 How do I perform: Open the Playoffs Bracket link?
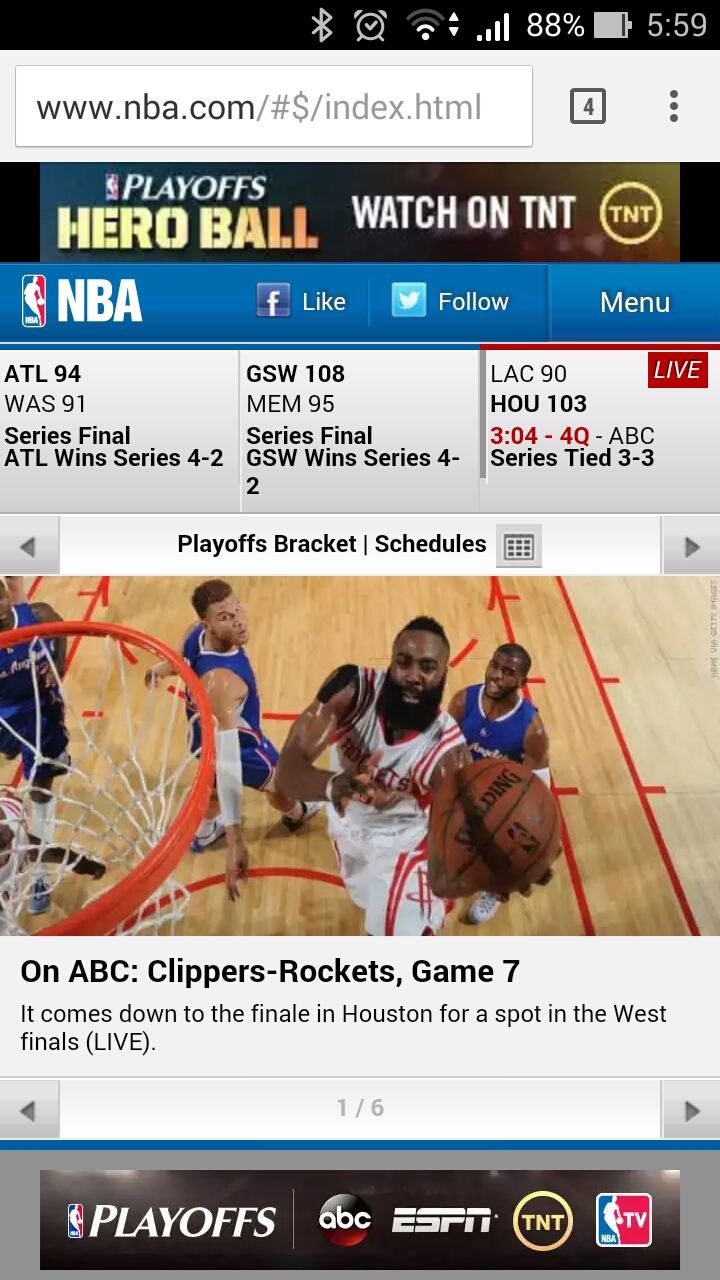tap(266, 544)
